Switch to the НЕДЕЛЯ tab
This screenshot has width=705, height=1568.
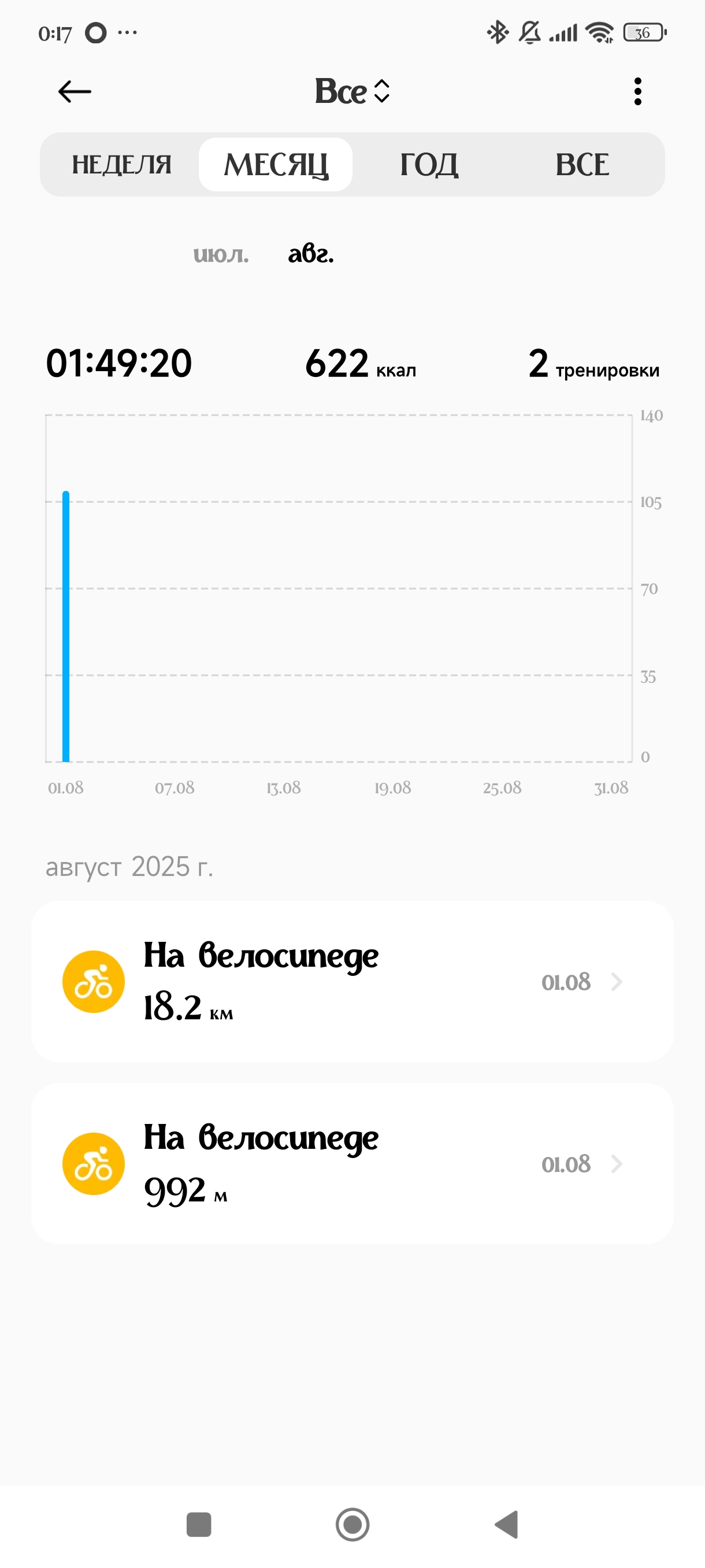122,164
